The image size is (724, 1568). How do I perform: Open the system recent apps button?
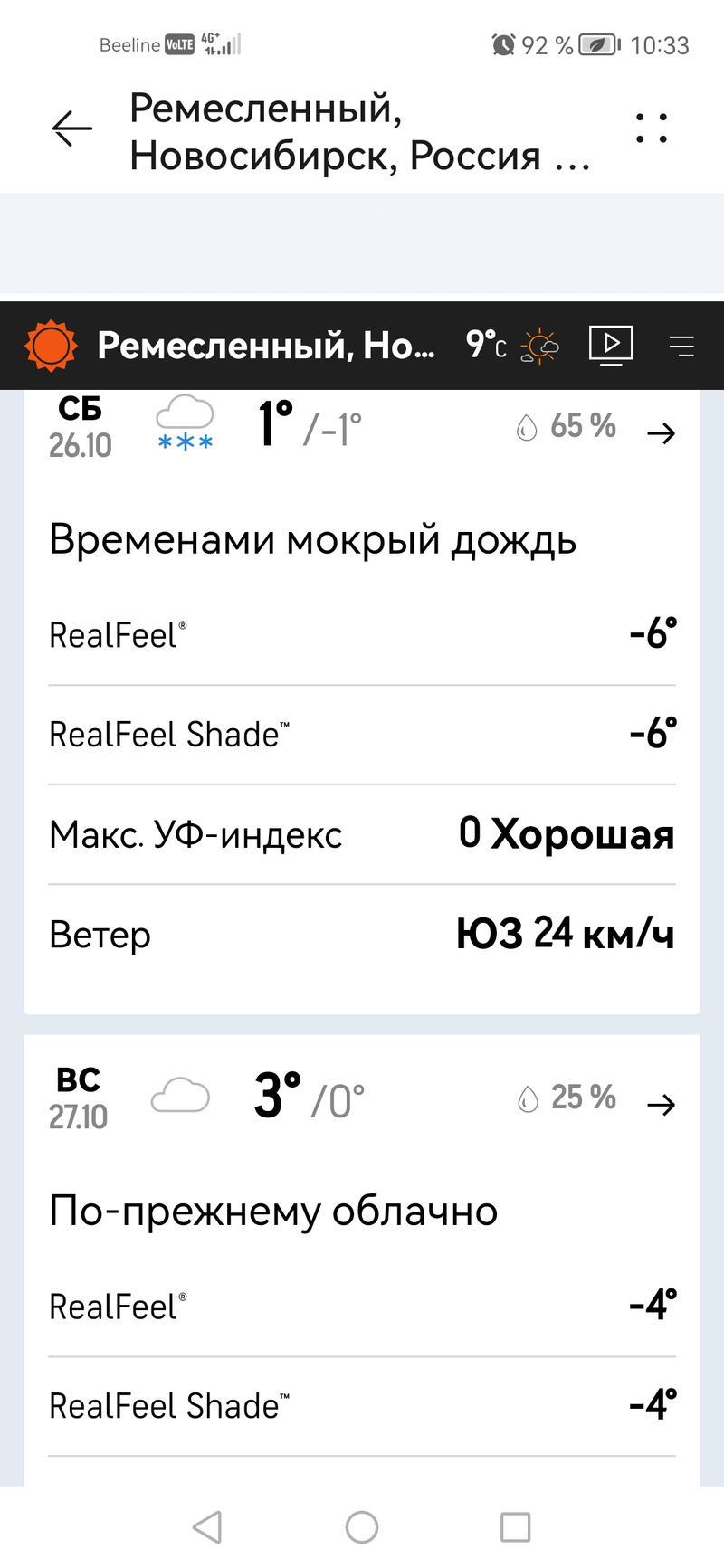click(516, 1527)
